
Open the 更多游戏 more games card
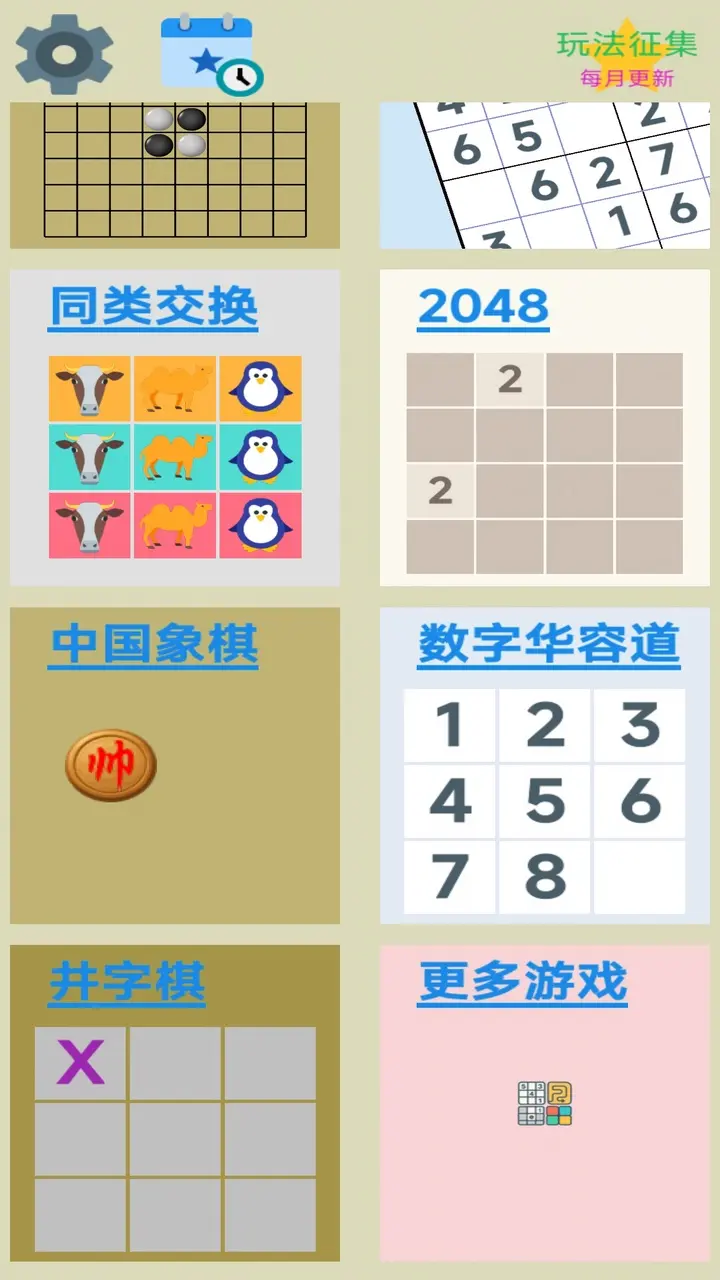point(545,1103)
